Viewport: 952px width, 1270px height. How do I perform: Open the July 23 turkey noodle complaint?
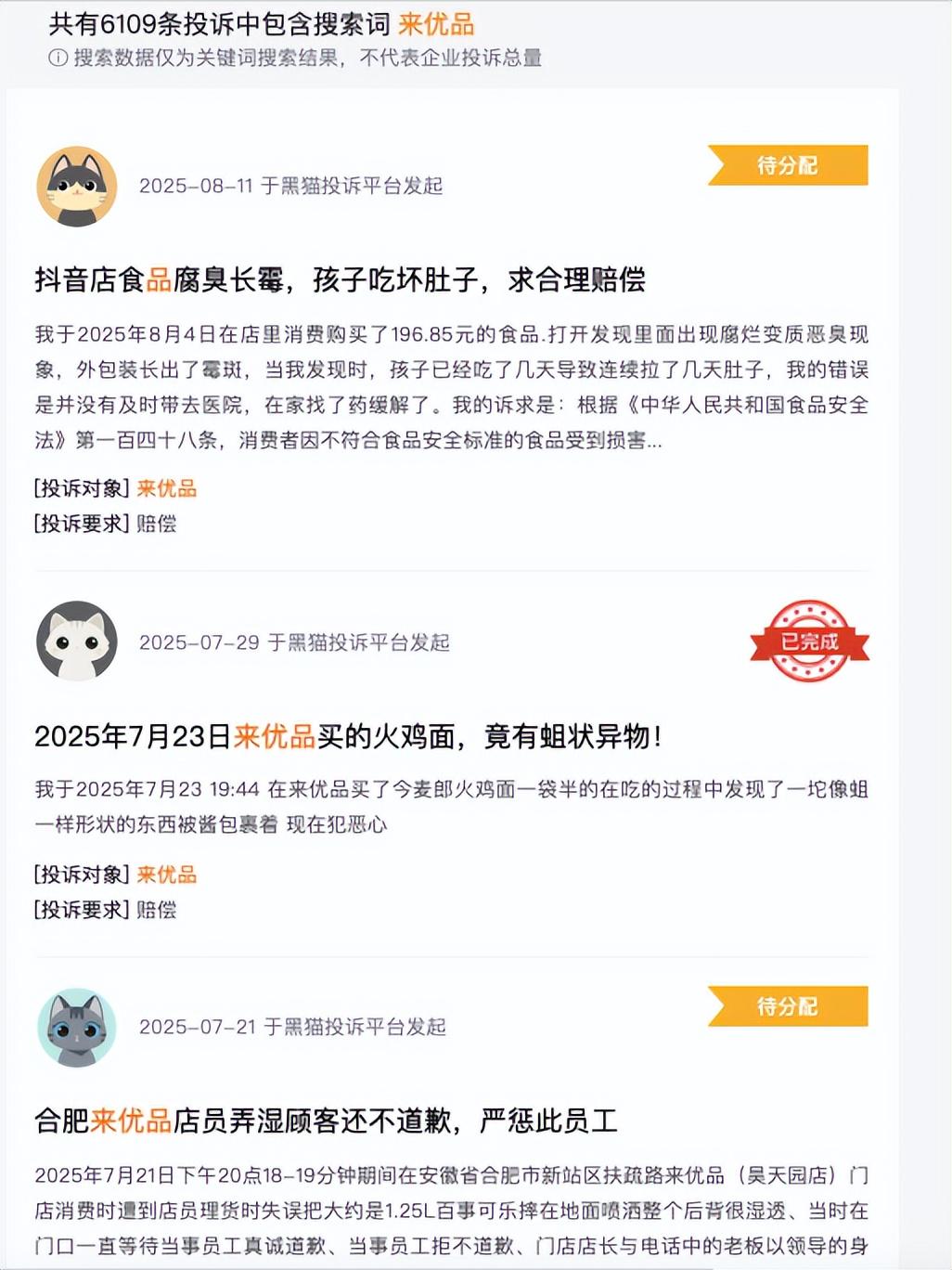point(347,736)
